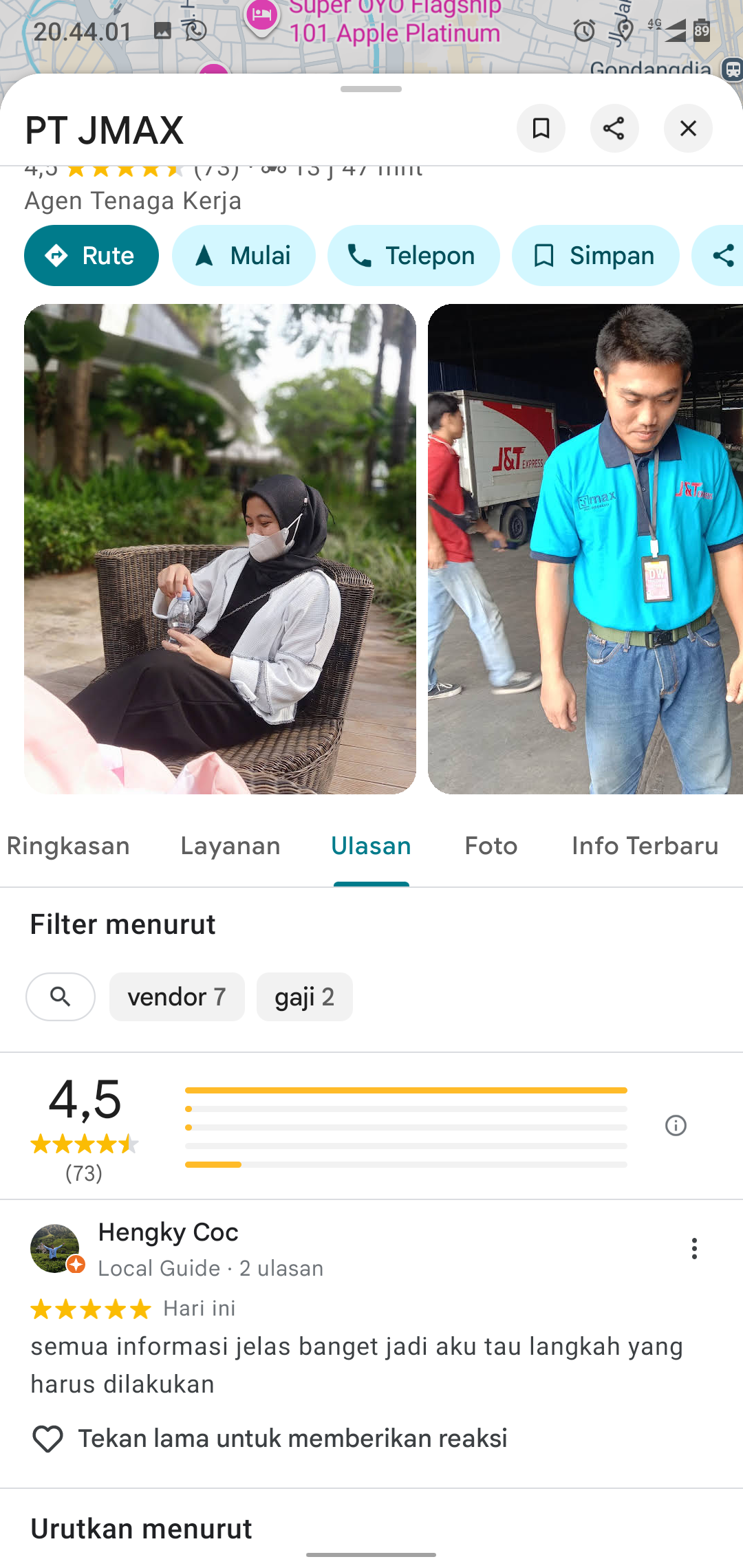Open the photo of woman in wicker chair

click(x=220, y=549)
